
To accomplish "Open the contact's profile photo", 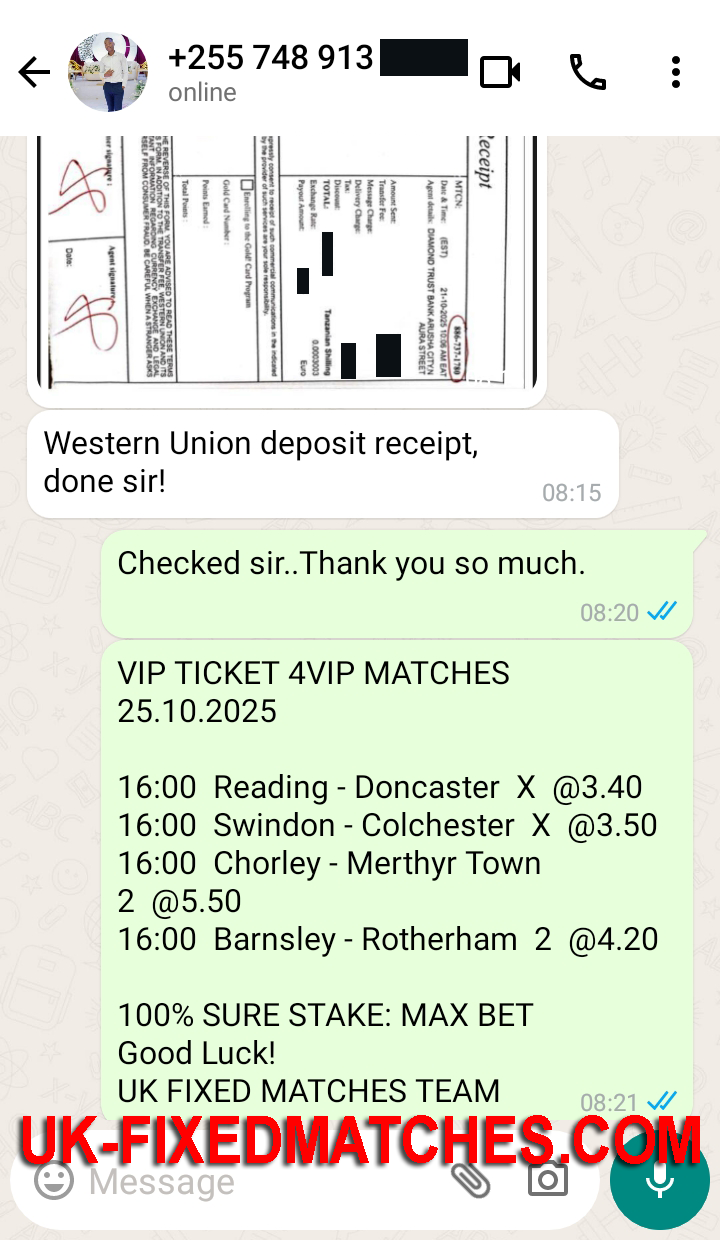I will pos(108,72).
